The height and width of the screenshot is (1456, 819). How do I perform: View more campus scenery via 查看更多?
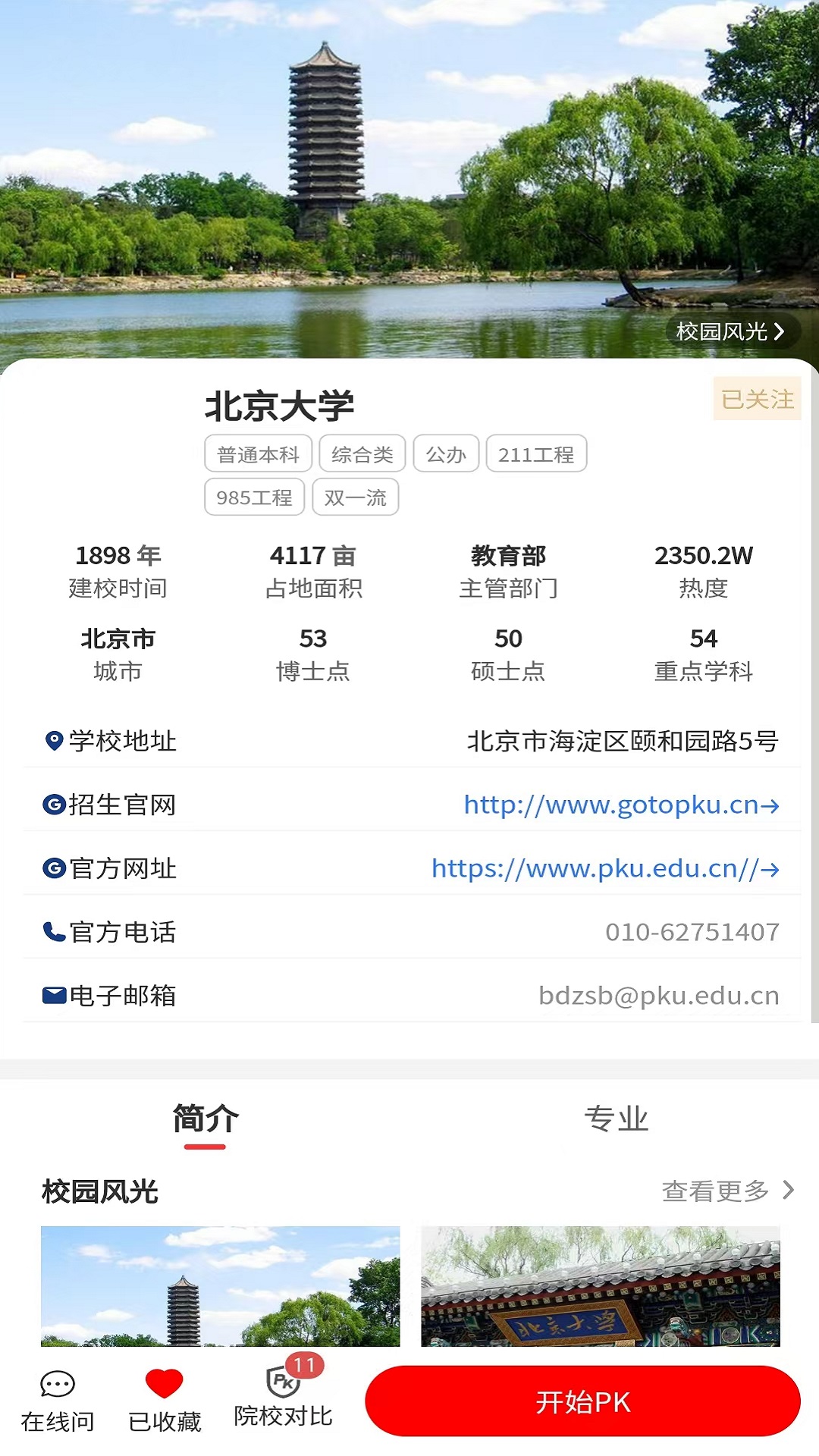click(x=726, y=1191)
